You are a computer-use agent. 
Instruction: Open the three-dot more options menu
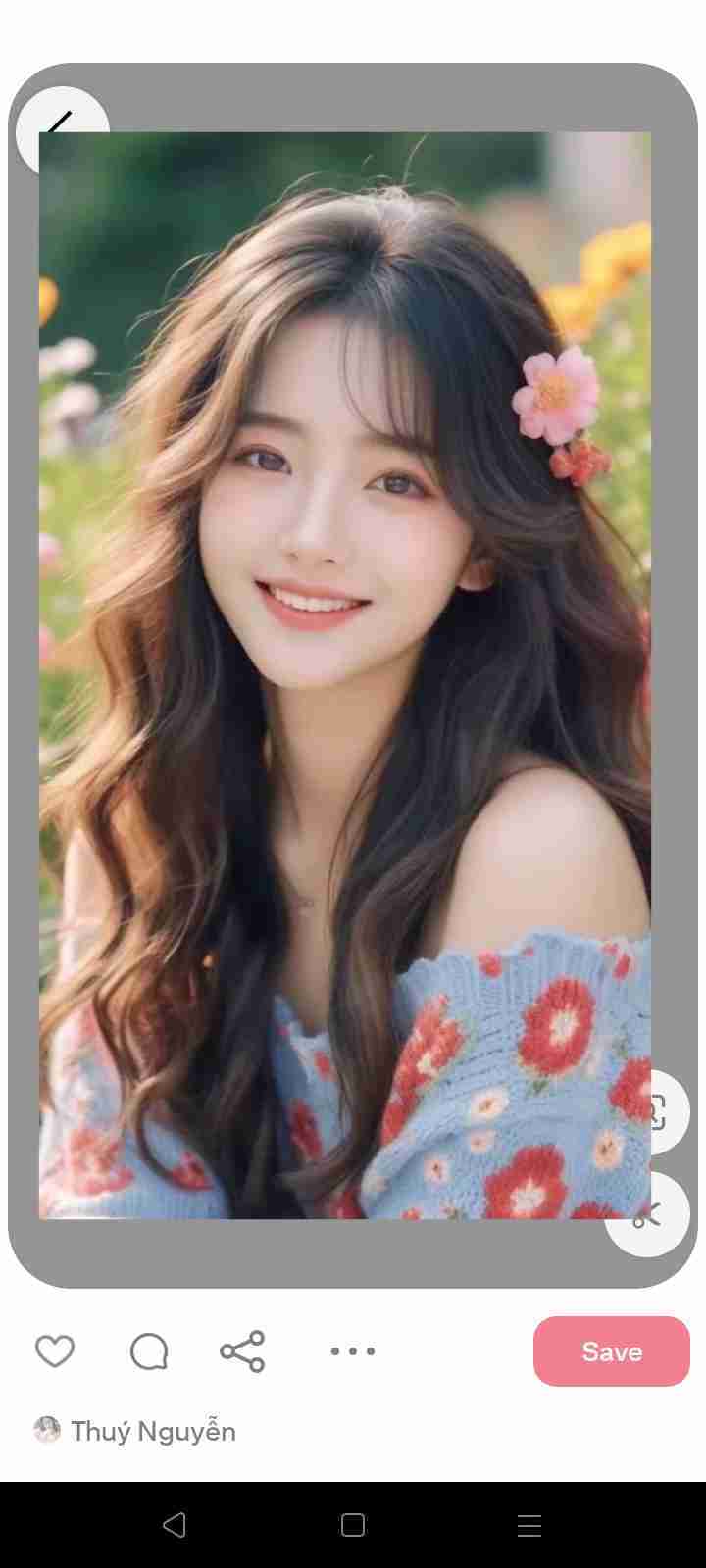pos(353,1351)
